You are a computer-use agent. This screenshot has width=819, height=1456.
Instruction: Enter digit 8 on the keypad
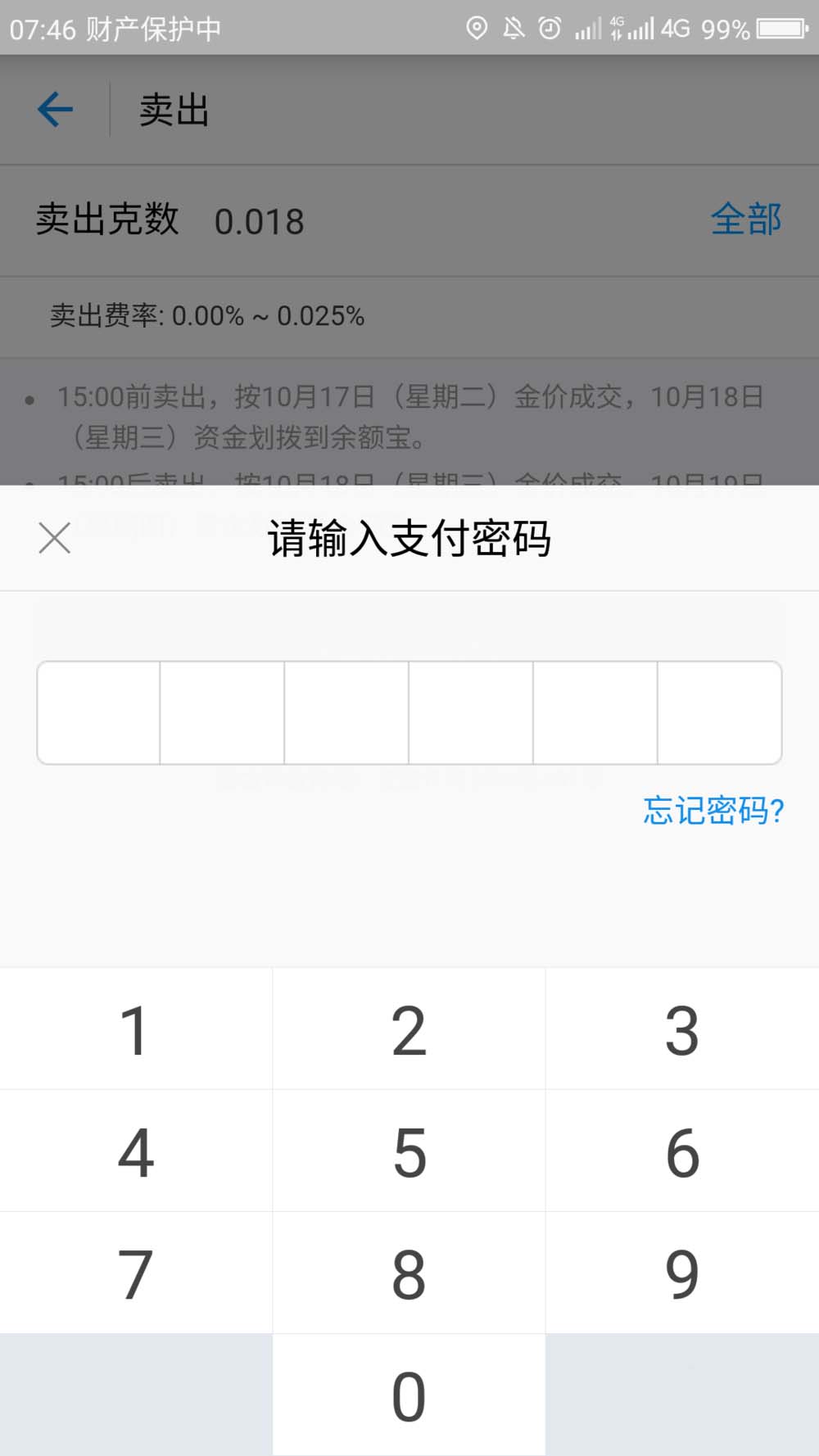click(x=409, y=1273)
